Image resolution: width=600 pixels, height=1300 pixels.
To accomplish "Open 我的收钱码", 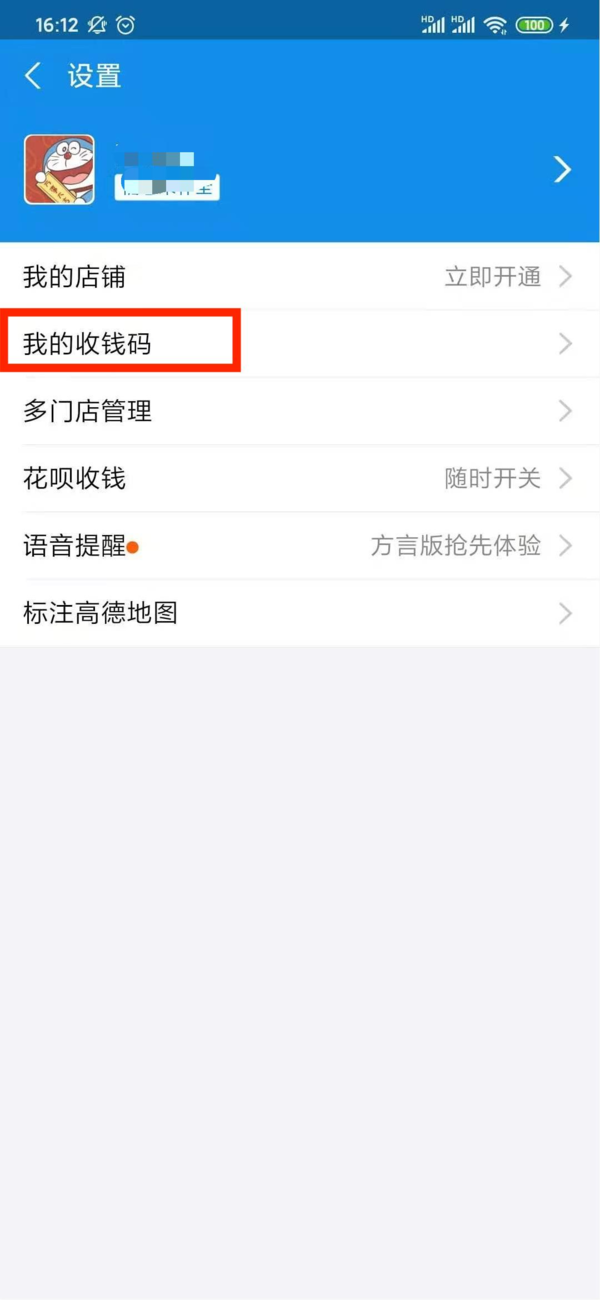I will pyautogui.click(x=300, y=344).
